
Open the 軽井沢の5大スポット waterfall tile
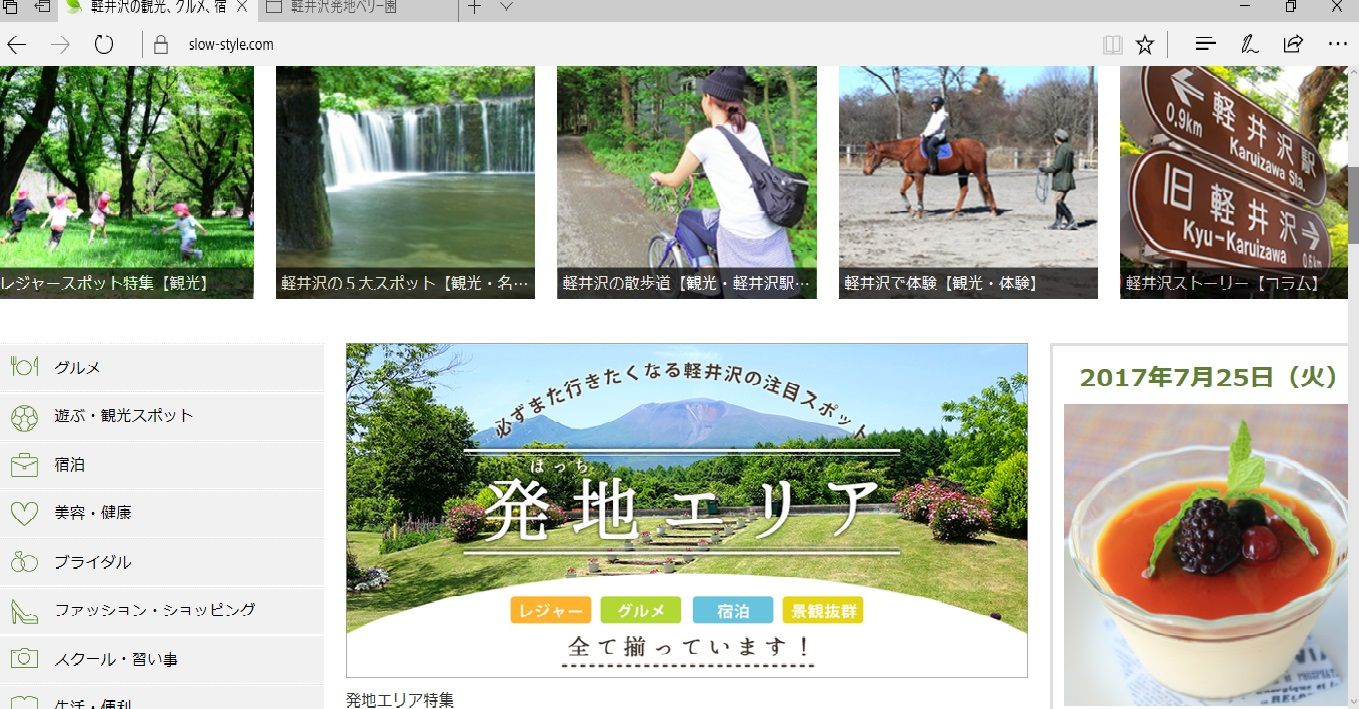(x=405, y=182)
